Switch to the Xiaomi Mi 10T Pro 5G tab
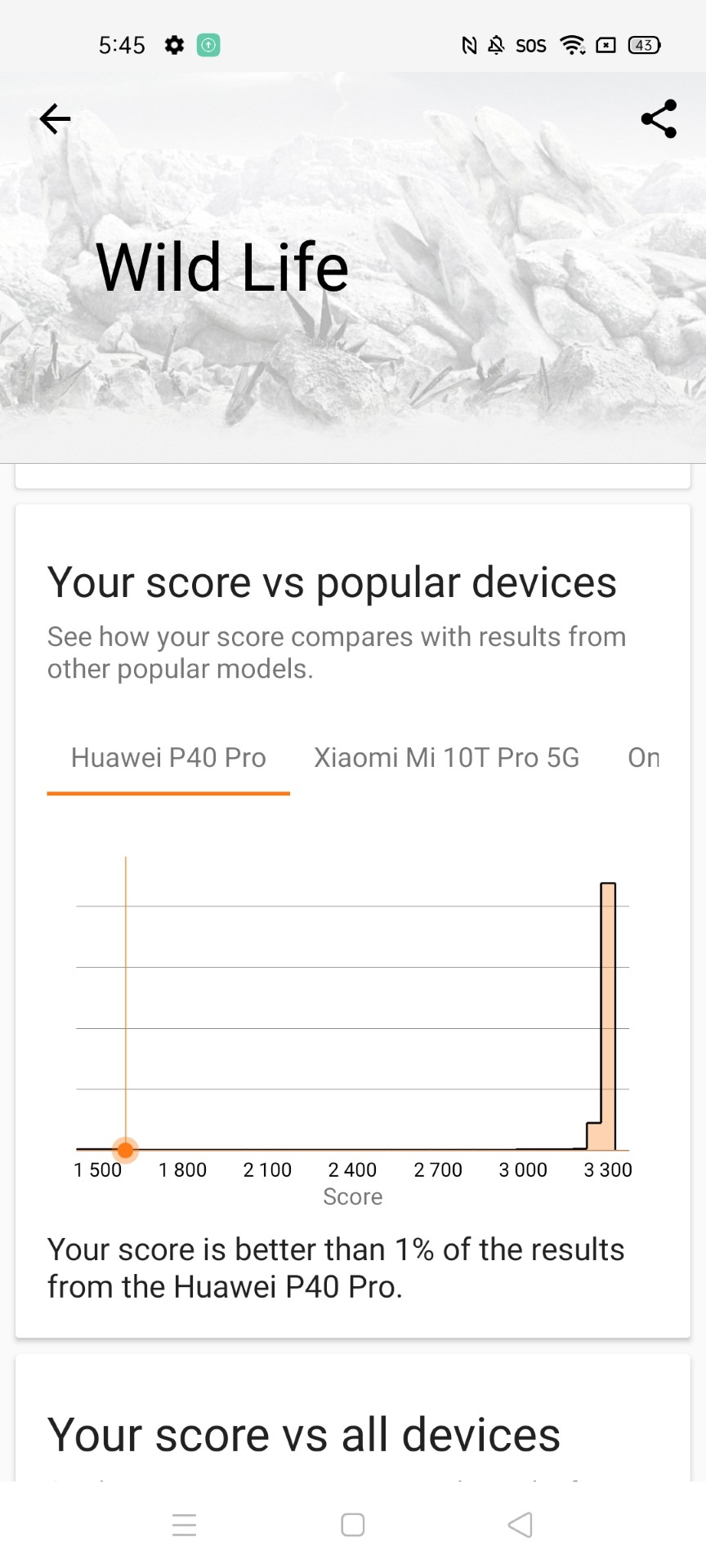706x1568 pixels. tap(446, 758)
